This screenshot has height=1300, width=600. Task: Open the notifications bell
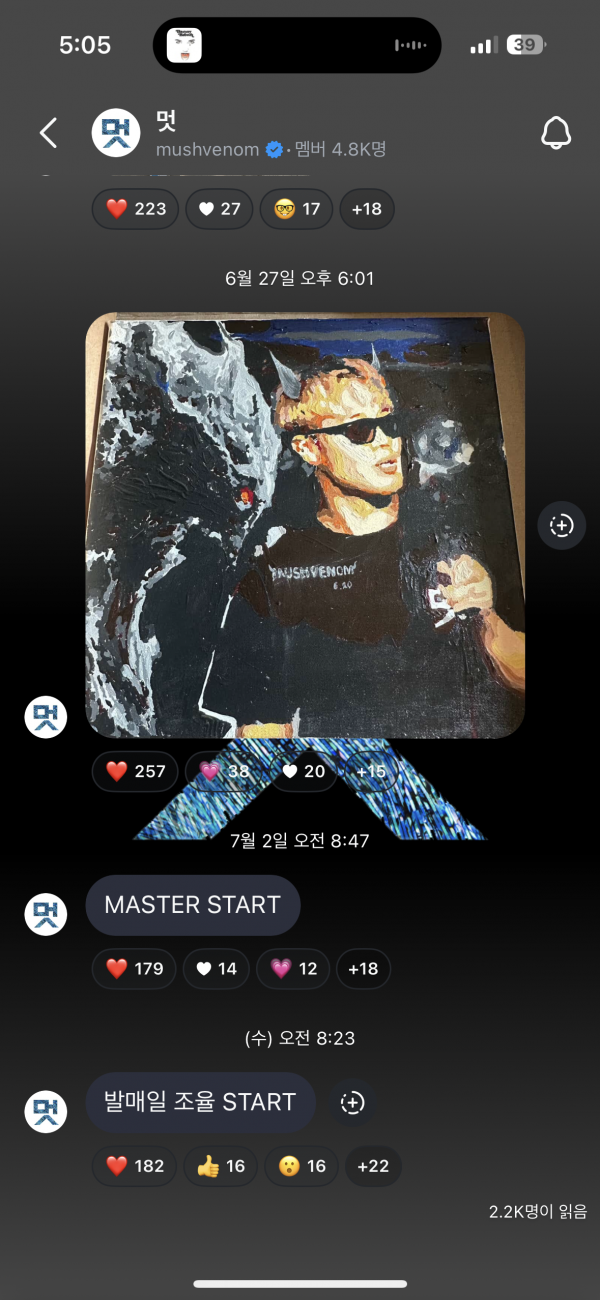(556, 133)
